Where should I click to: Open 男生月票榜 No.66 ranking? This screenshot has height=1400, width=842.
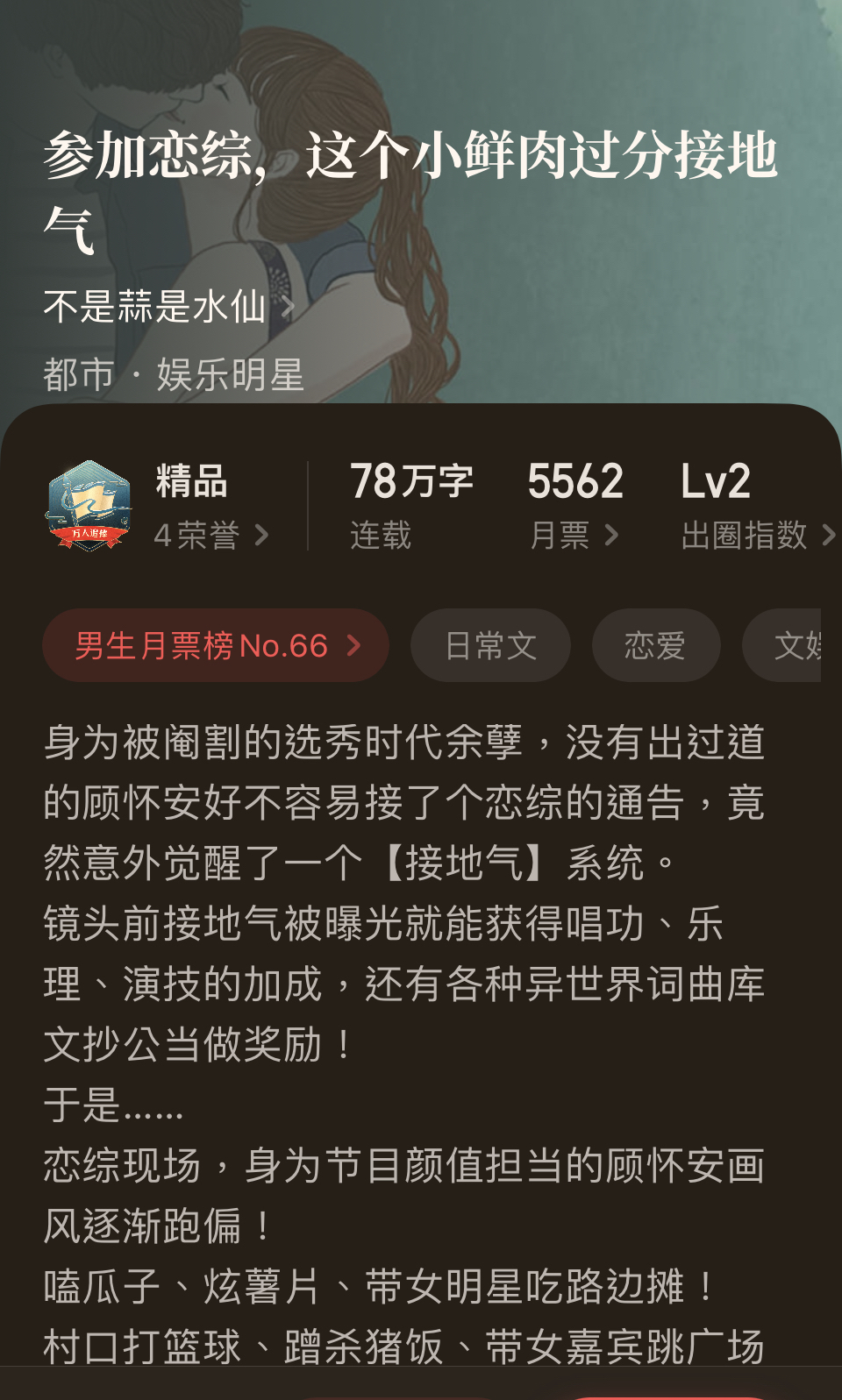pyautogui.click(x=216, y=646)
